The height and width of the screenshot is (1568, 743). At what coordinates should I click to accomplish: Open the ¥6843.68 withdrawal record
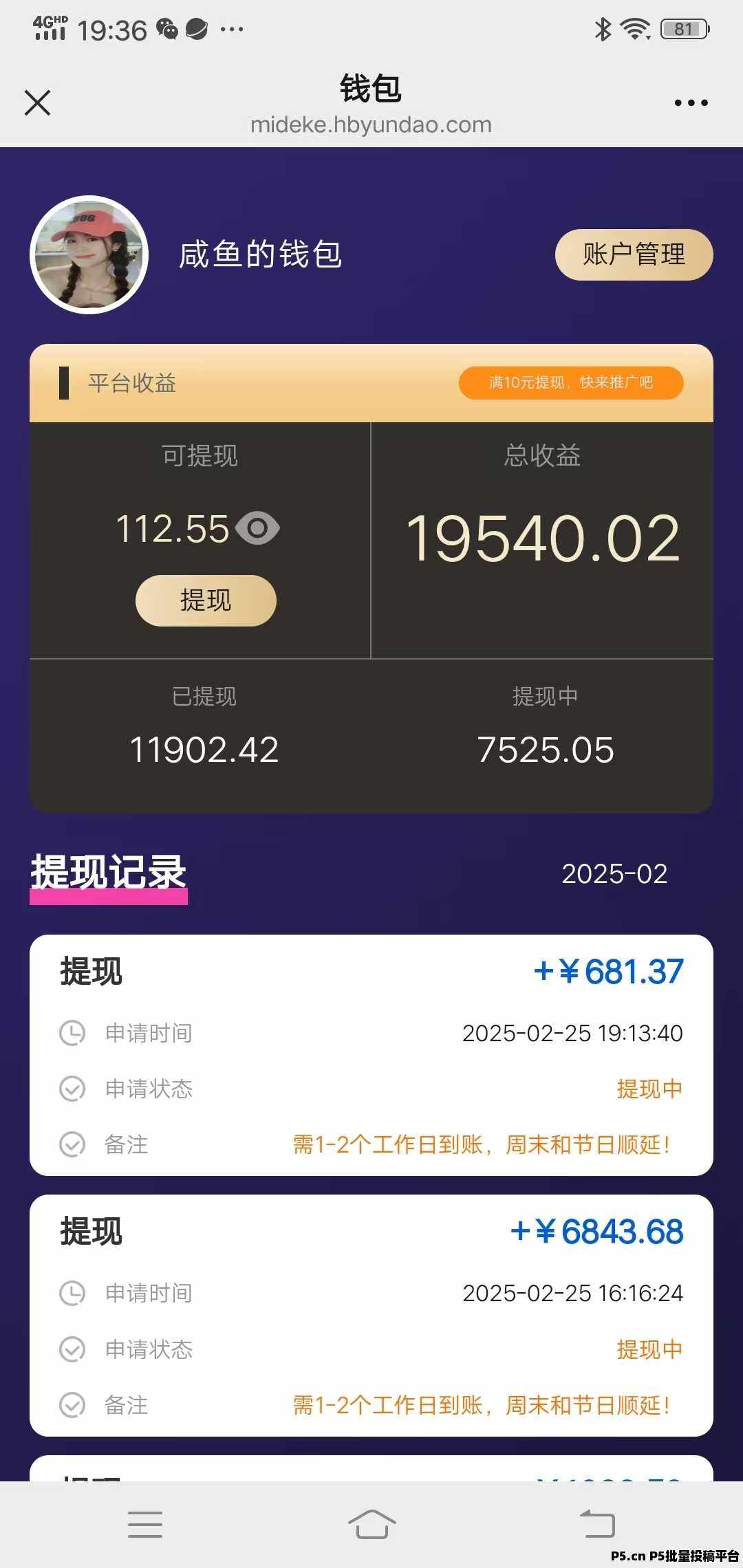pos(371,1316)
